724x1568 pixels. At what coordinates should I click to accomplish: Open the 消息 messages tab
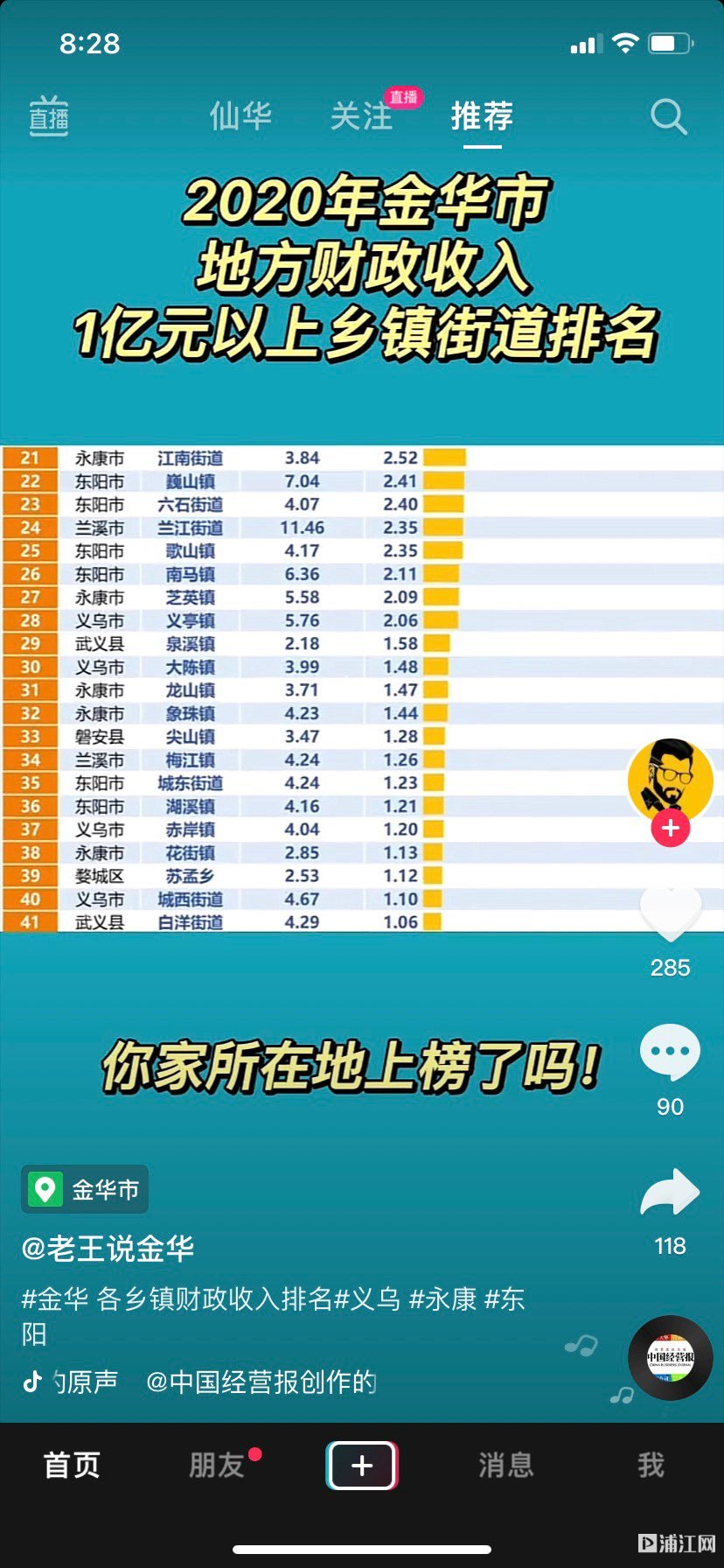pyautogui.click(x=506, y=1465)
